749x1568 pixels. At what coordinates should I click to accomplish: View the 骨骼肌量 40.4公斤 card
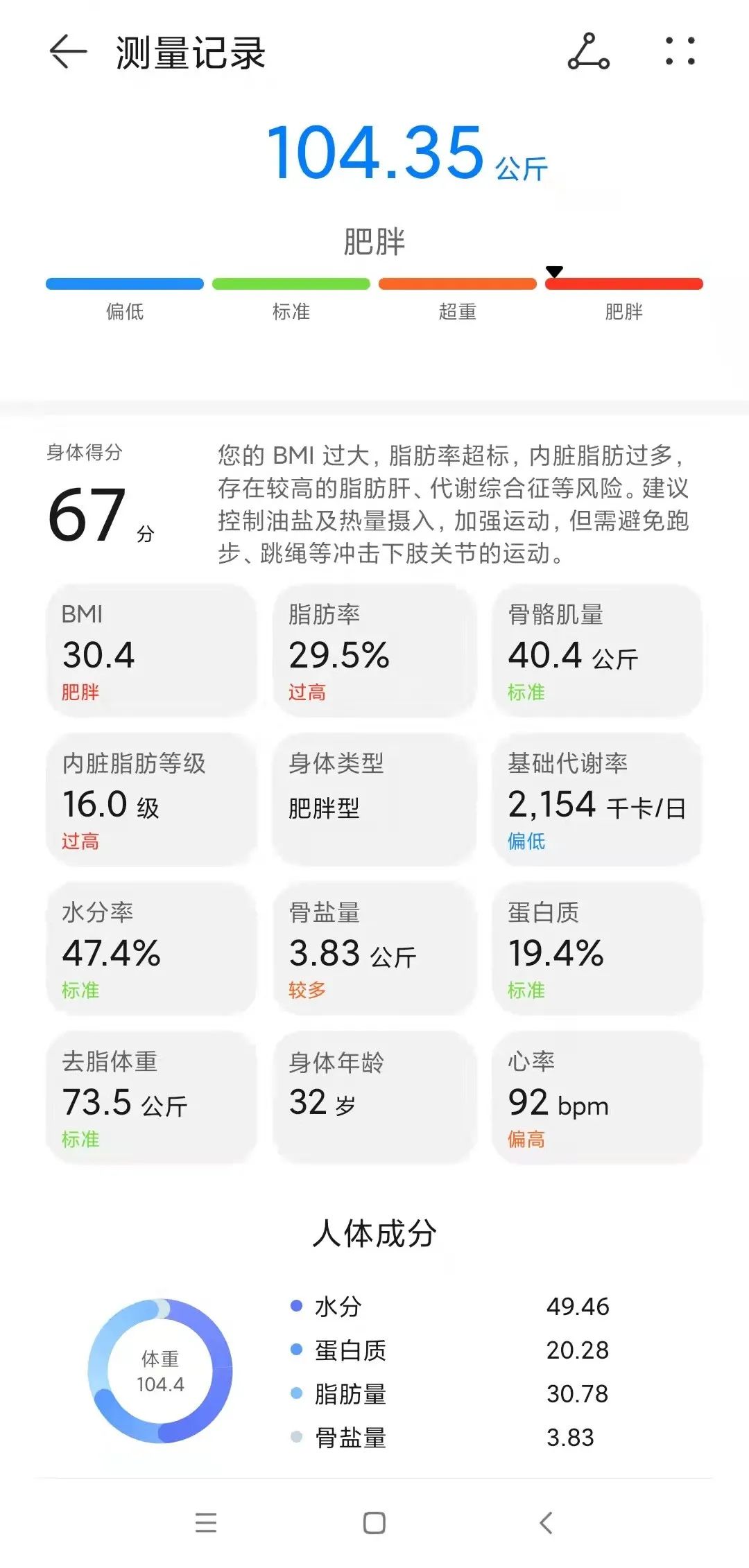coord(598,648)
